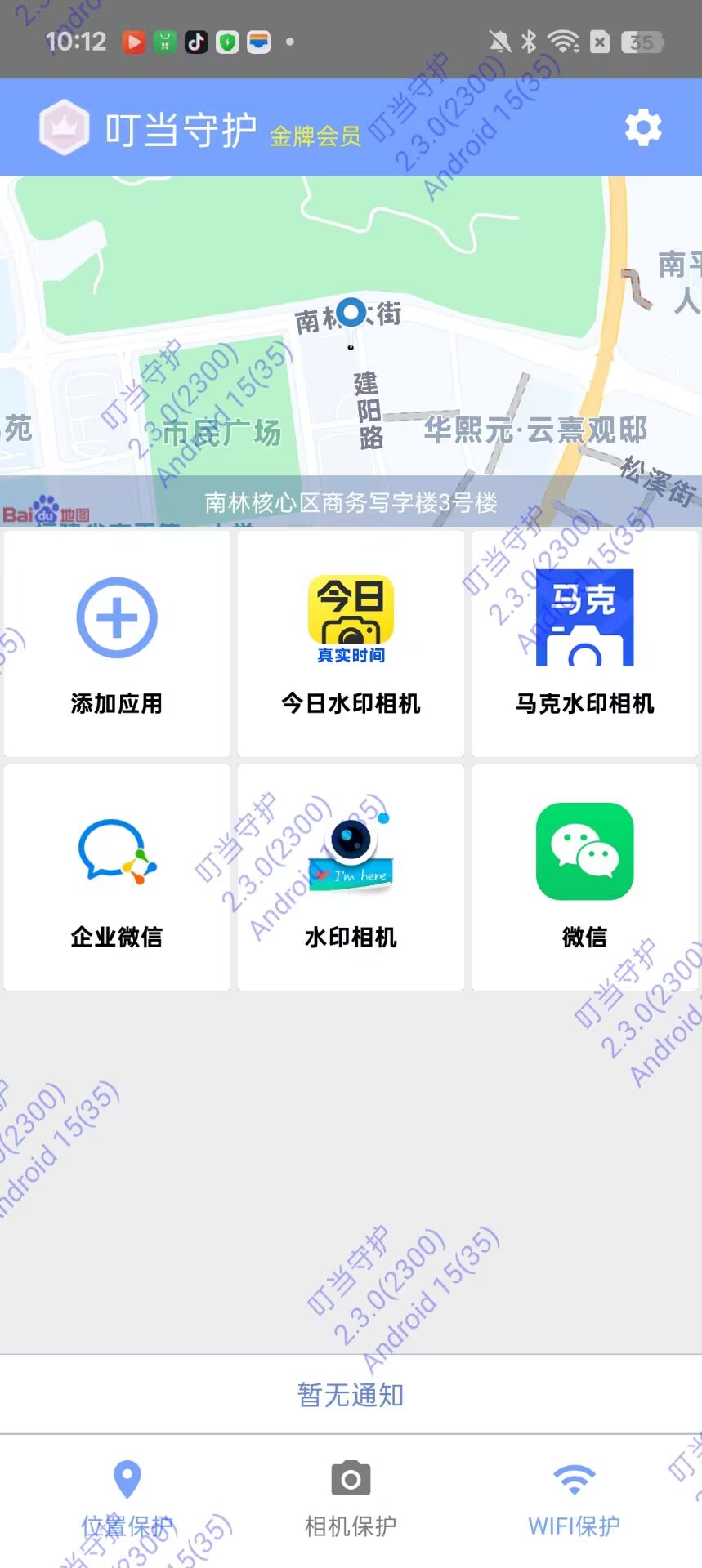
Task: Open the 今日水印相机 app icon
Action: [350, 617]
